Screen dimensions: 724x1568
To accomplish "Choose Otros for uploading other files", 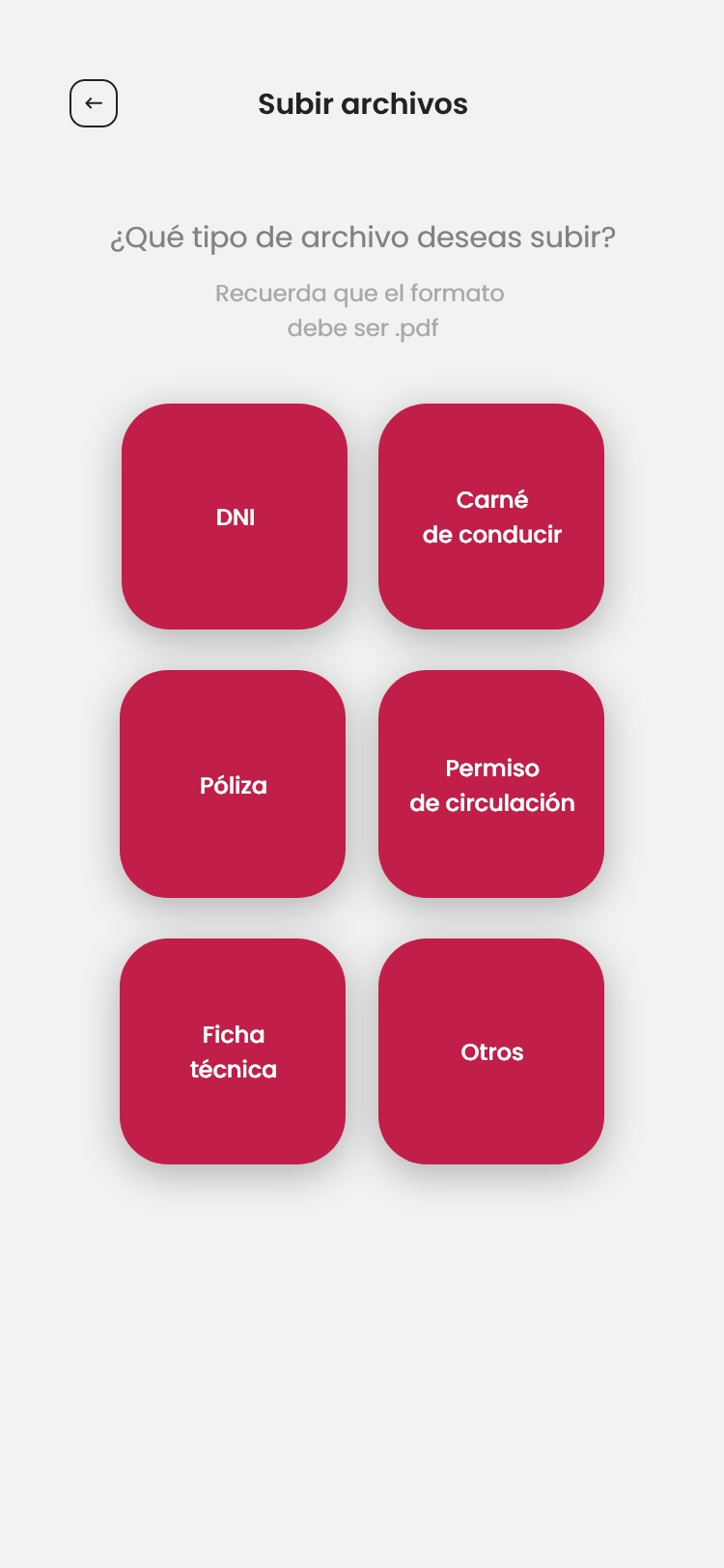I will click(491, 1051).
